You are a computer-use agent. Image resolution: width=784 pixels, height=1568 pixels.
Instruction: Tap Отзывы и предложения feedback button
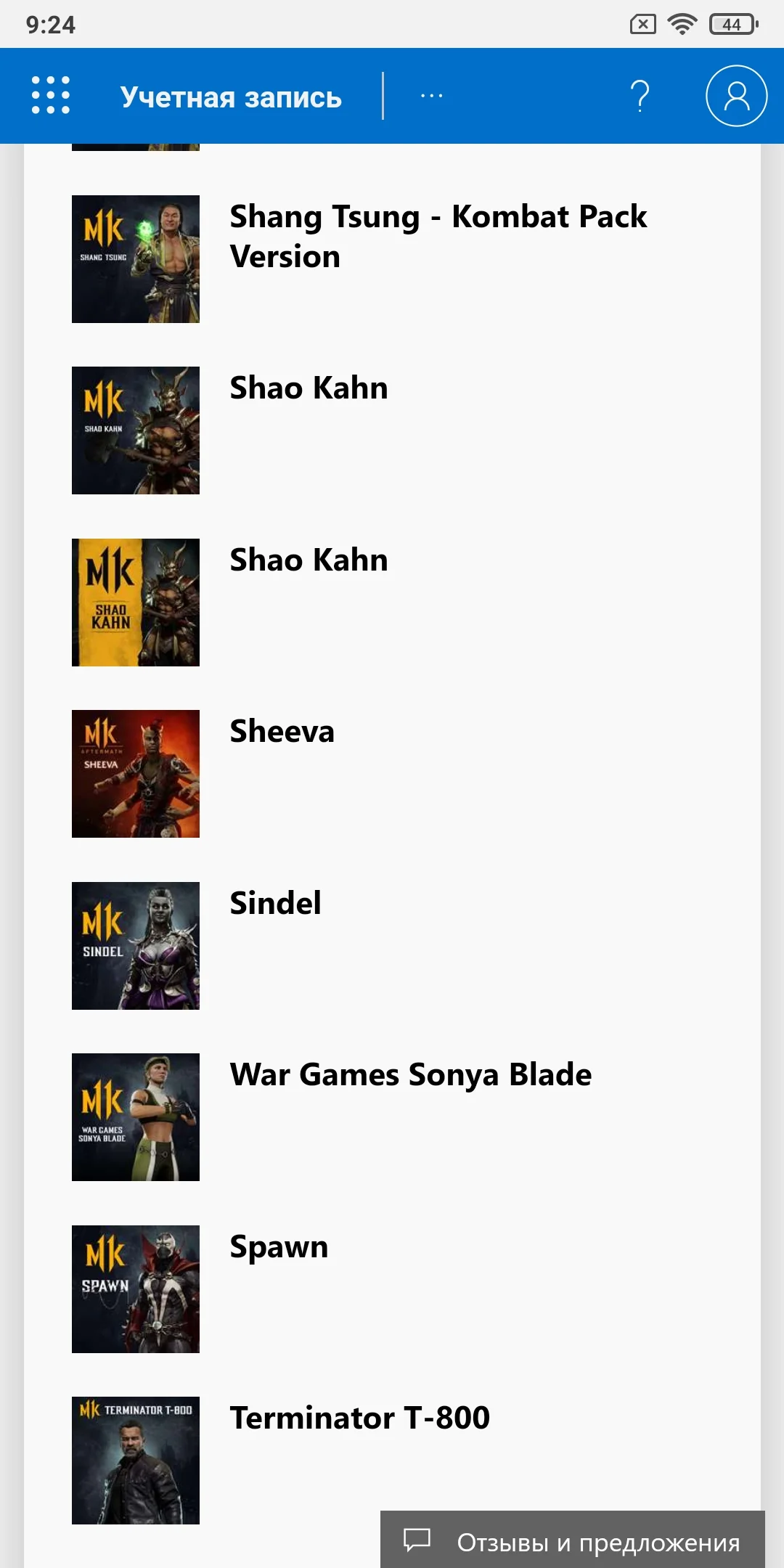(573, 1539)
